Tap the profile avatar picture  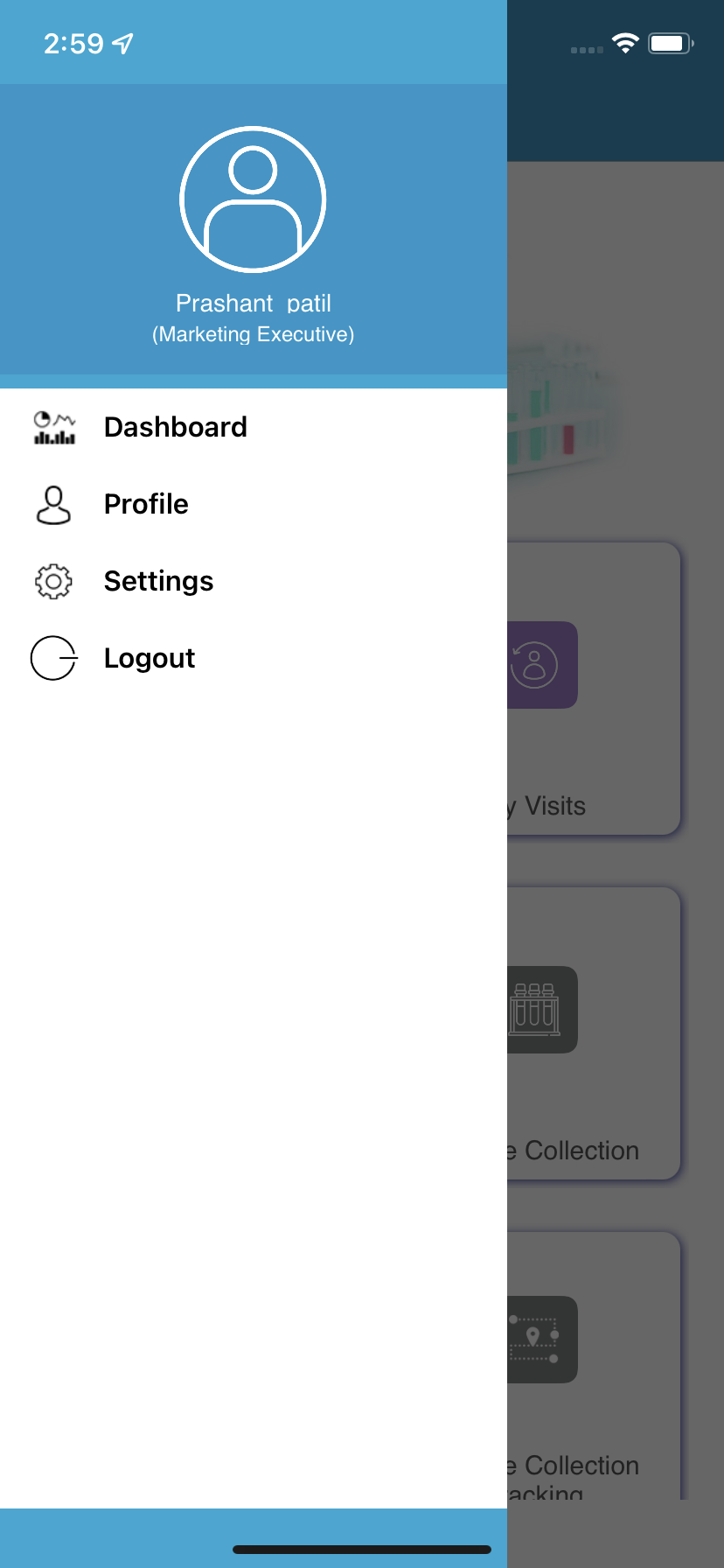click(253, 199)
